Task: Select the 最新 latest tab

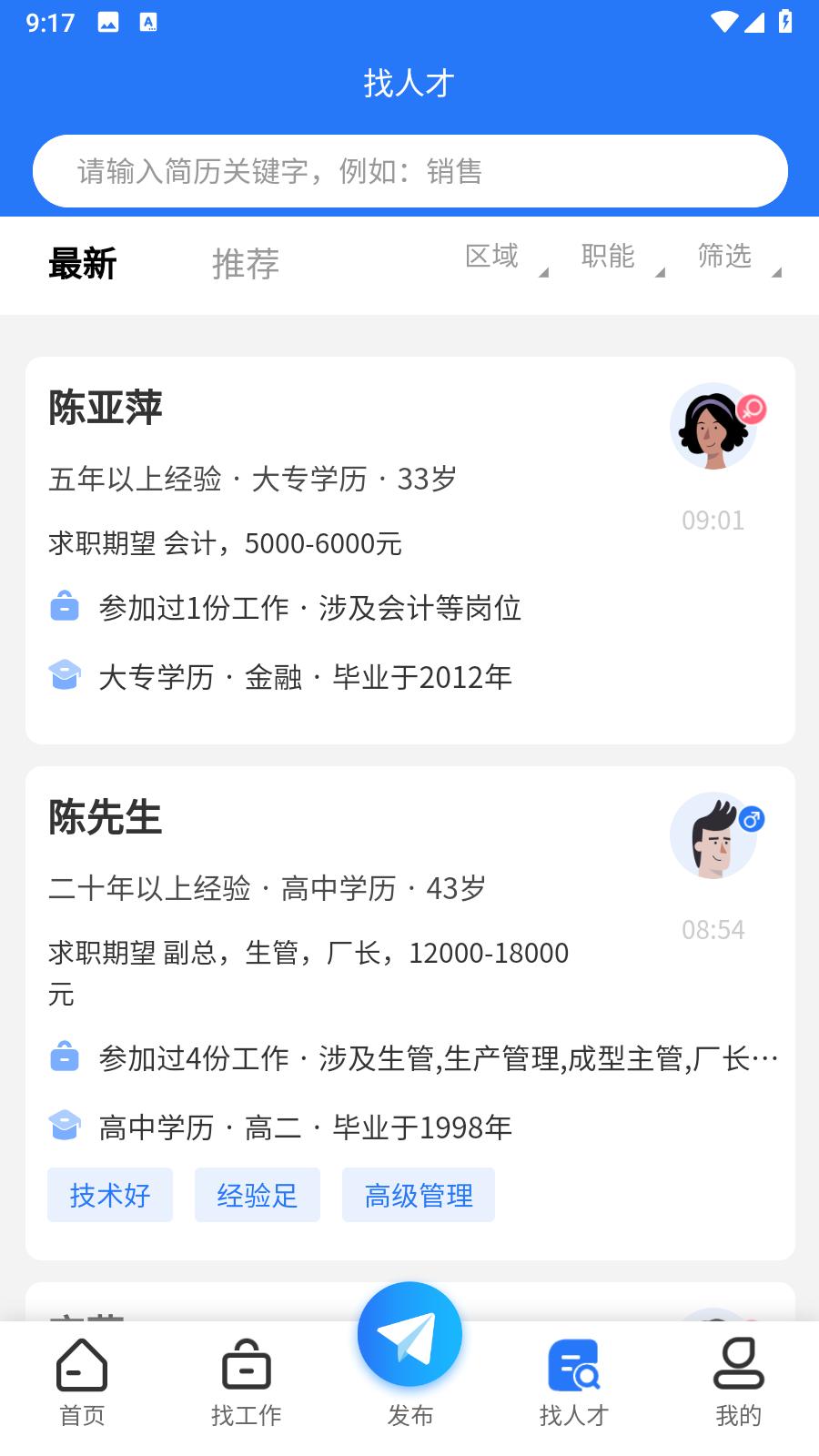Action: (81, 264)
